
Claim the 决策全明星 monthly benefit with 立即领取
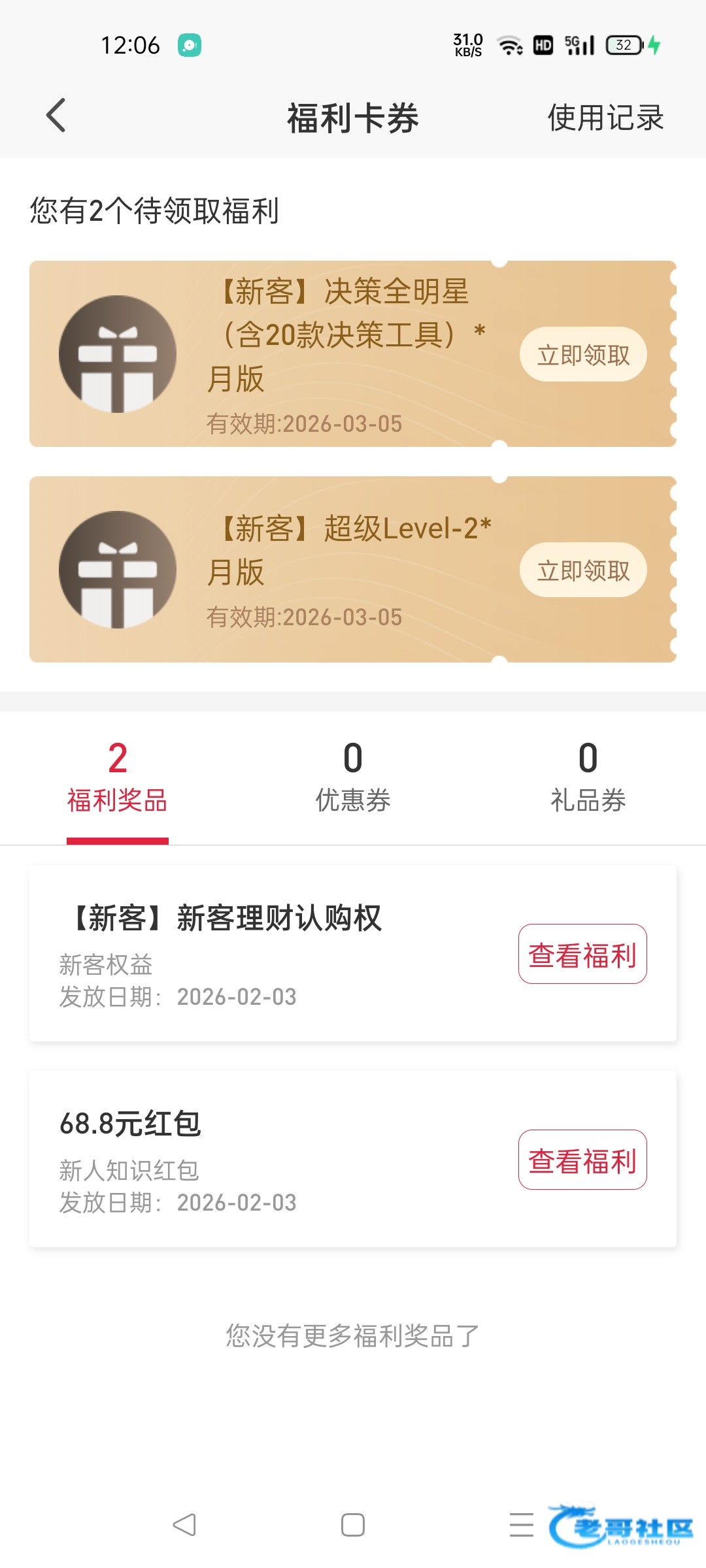[x=583, y=355]
